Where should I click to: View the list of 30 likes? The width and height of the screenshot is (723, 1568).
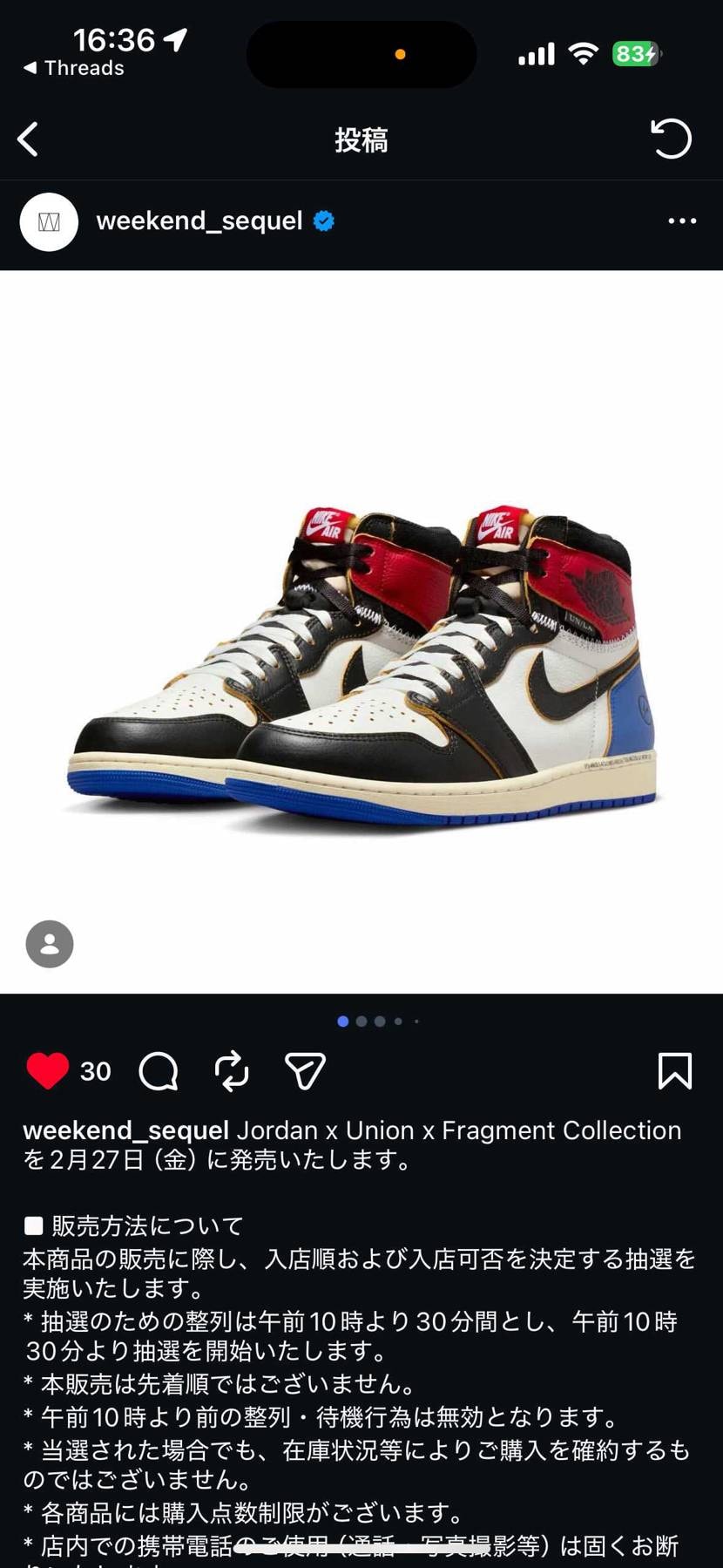[96, 1071]
